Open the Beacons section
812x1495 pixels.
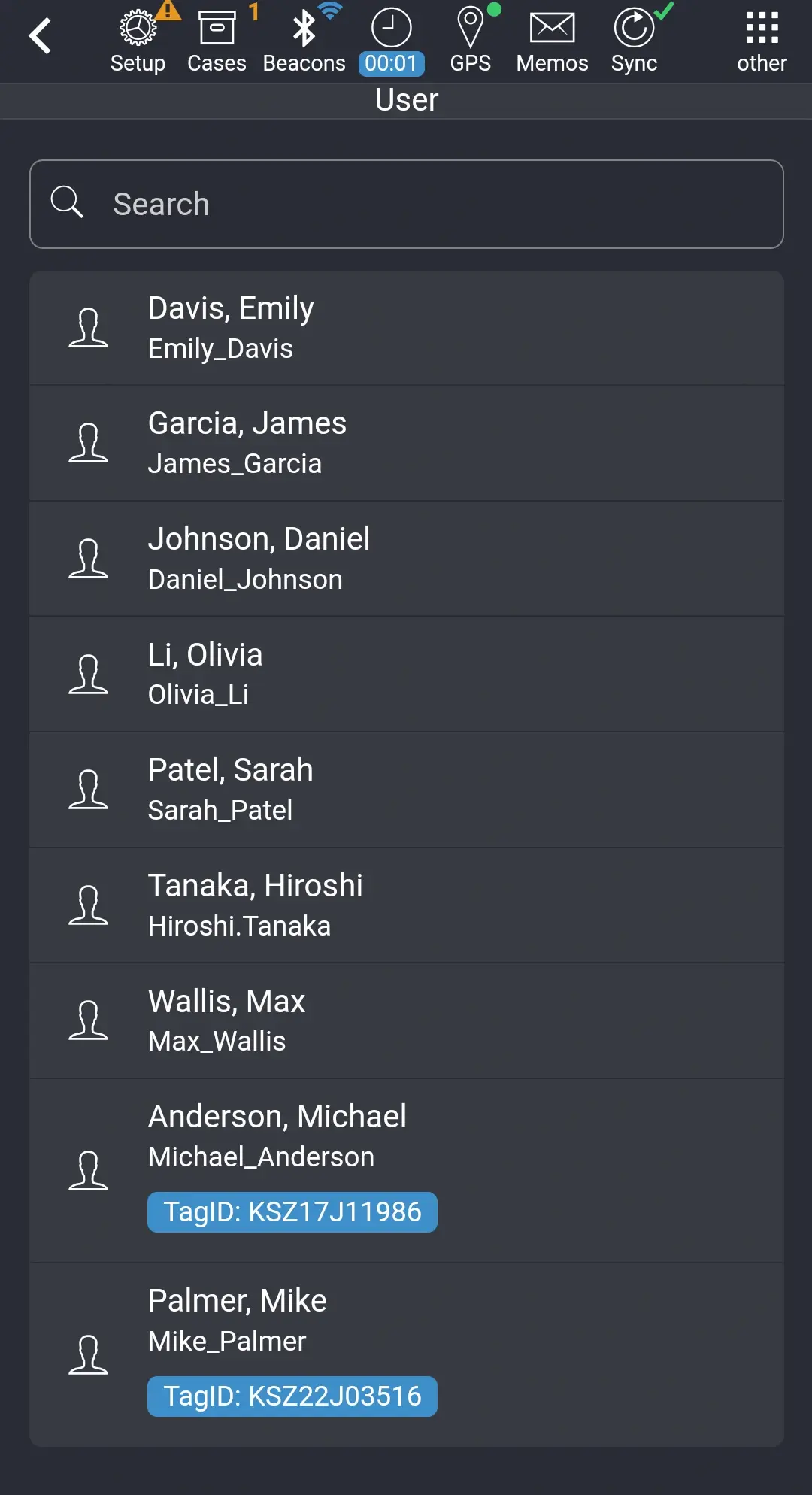[x=304, y=41]
